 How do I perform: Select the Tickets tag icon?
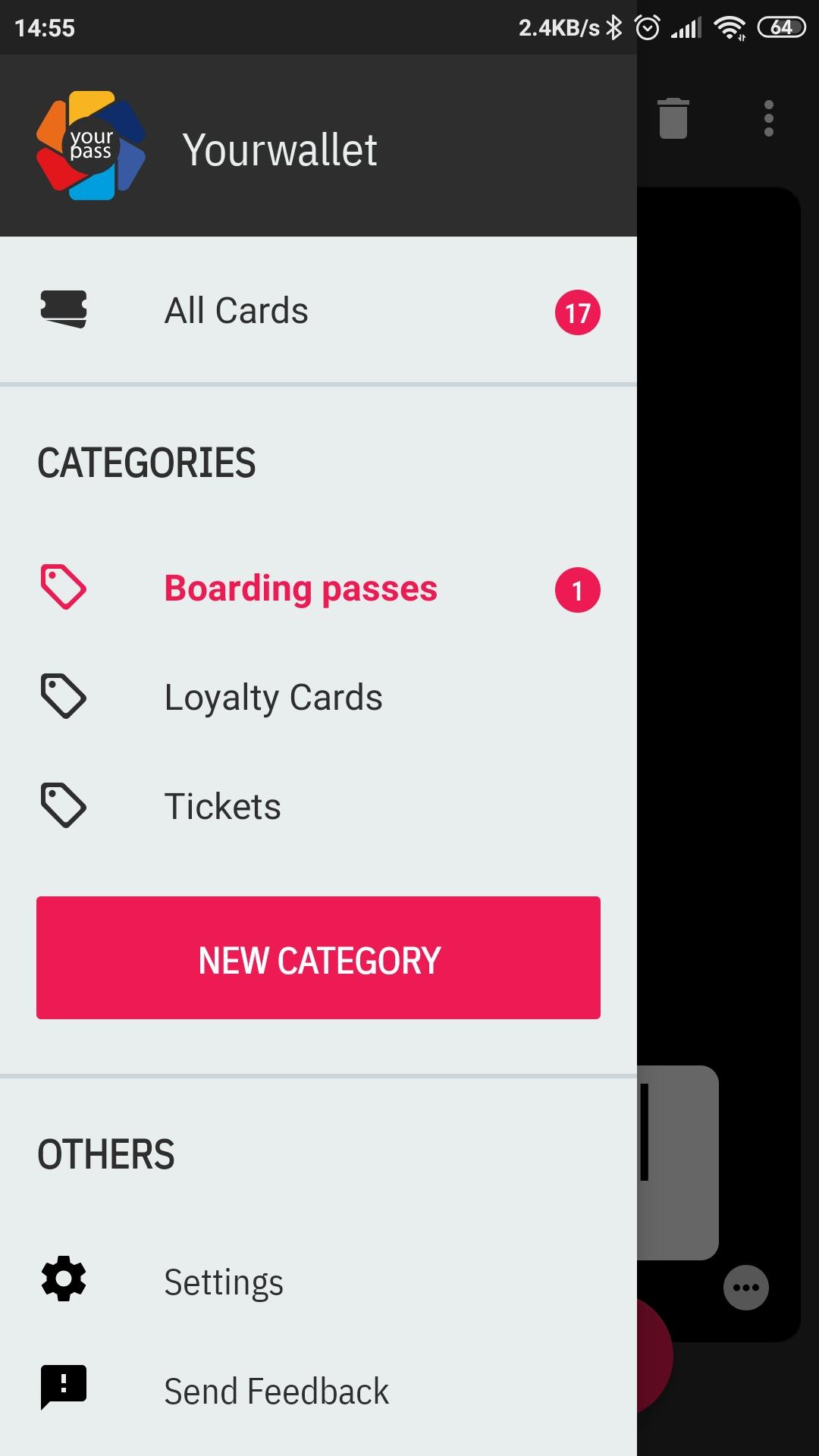click(63, 805)
